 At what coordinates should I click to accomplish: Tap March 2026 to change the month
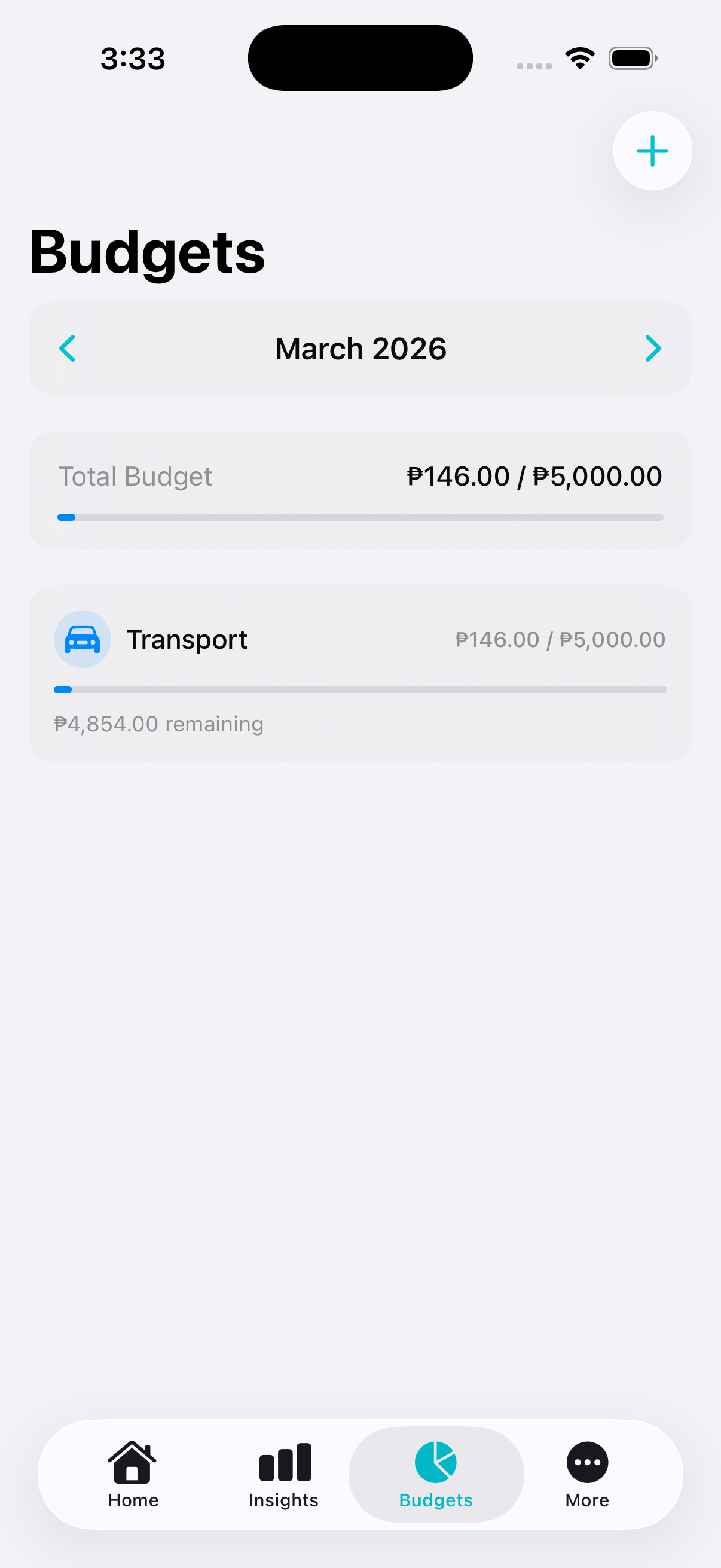360,348
